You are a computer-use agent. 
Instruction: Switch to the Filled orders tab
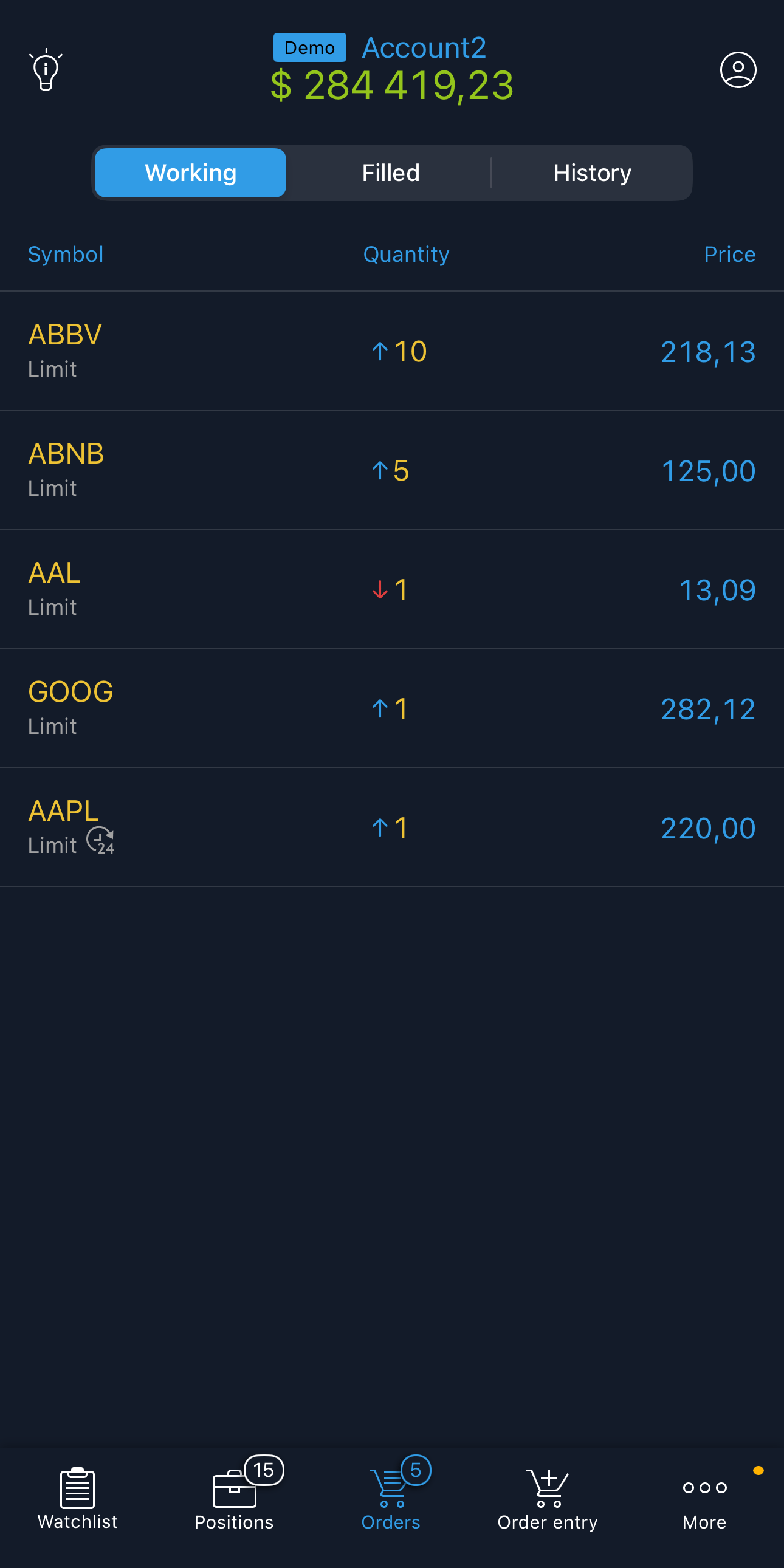tap(391, 173)
